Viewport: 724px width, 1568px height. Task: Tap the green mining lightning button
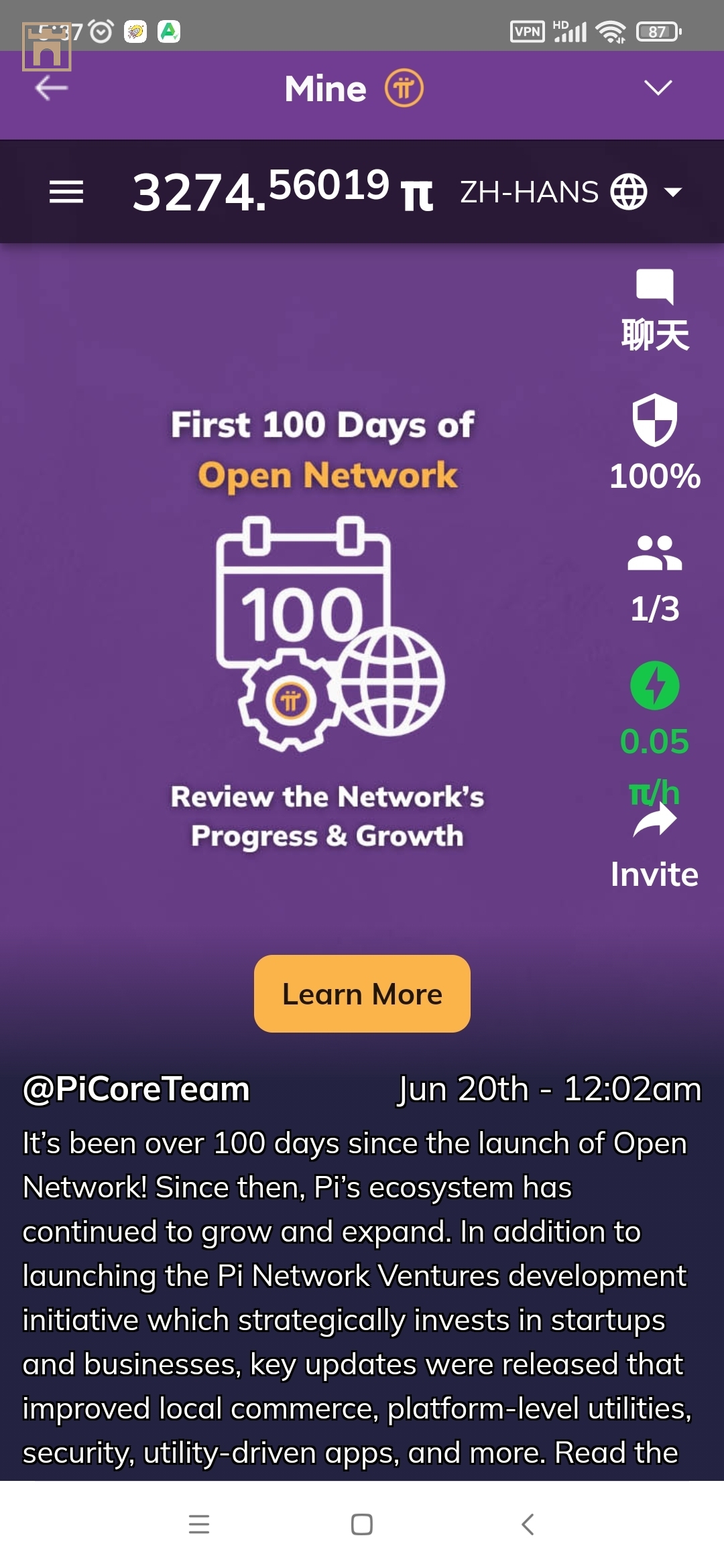pyautogui.click(x=655, y=686)
